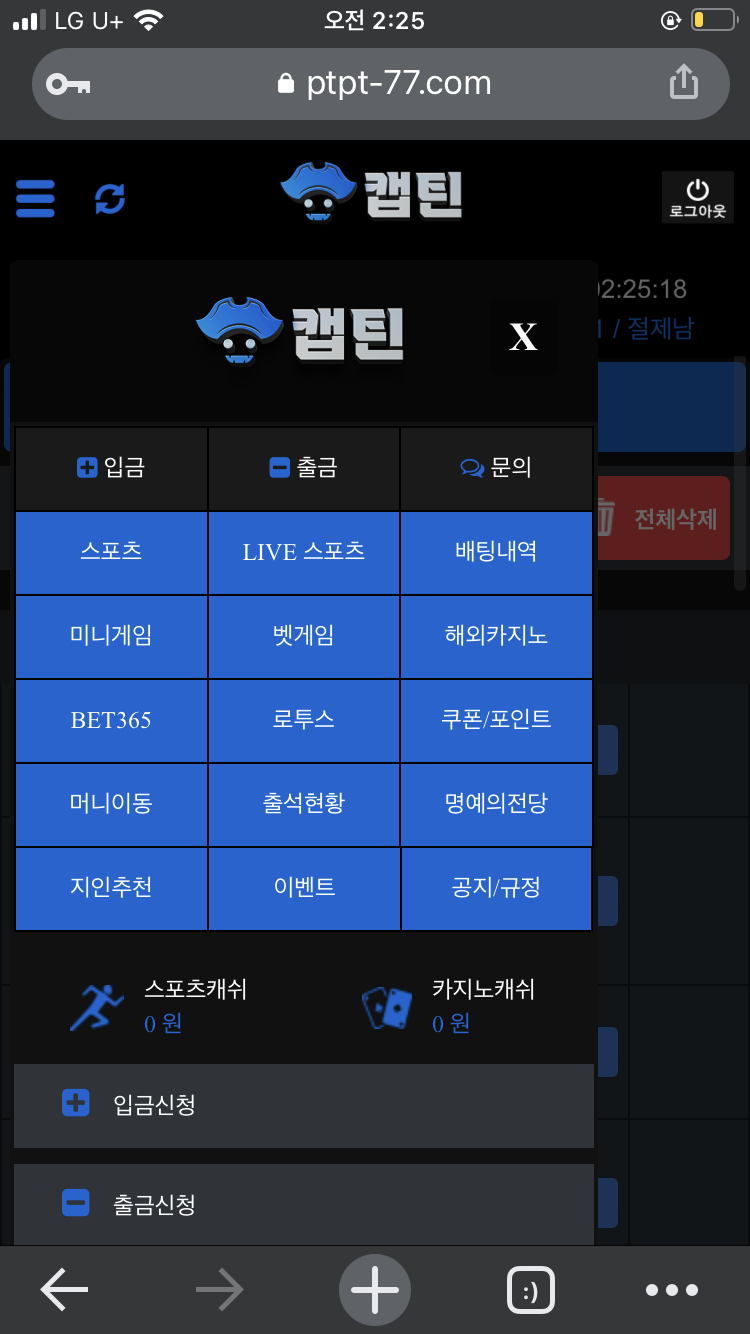Open the 문의 inquiry button
The height and width of the screenshot is (1334, 750).
(x=496, y=468)
